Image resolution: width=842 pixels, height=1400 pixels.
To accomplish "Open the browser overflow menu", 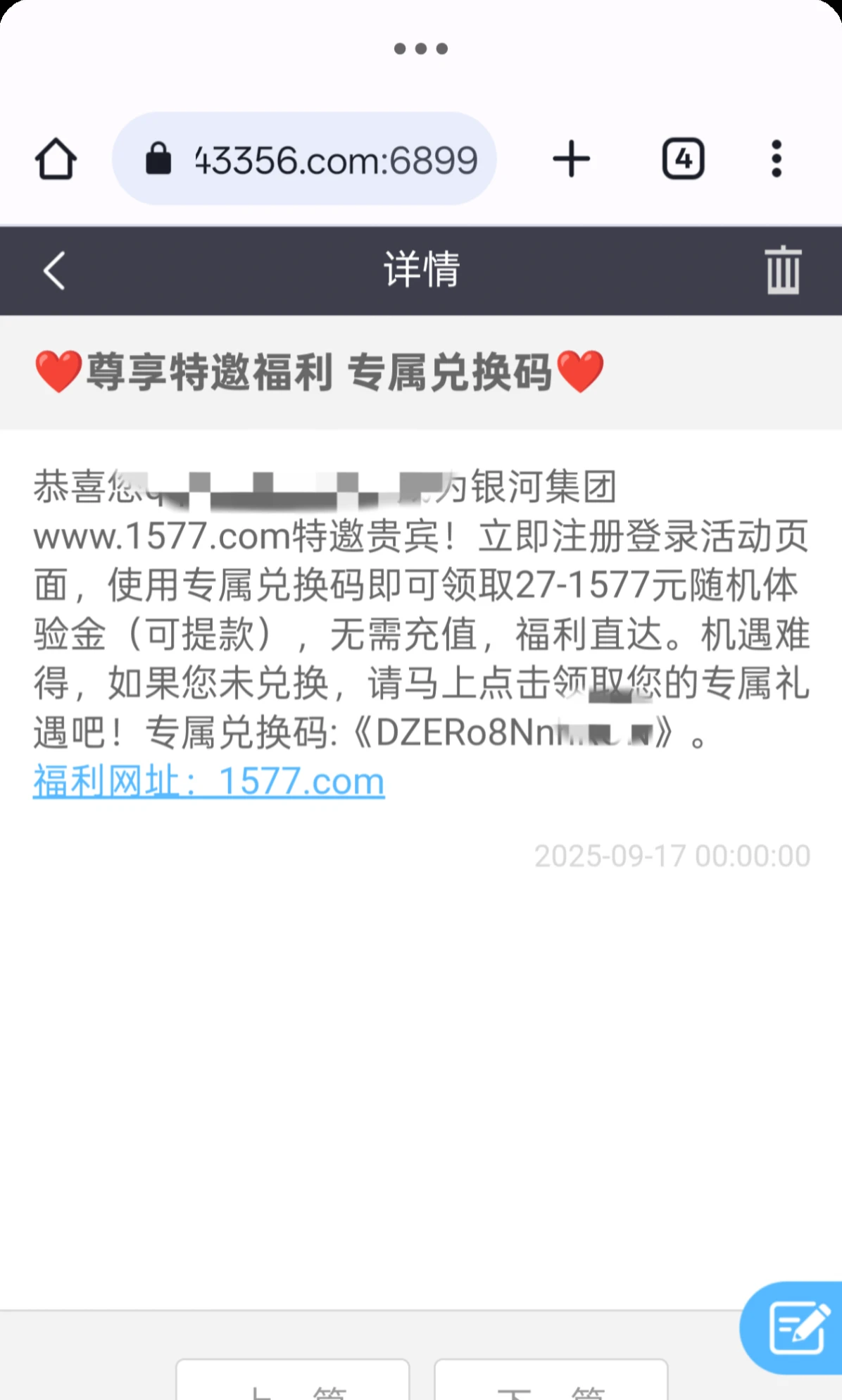I will (776, 159).
